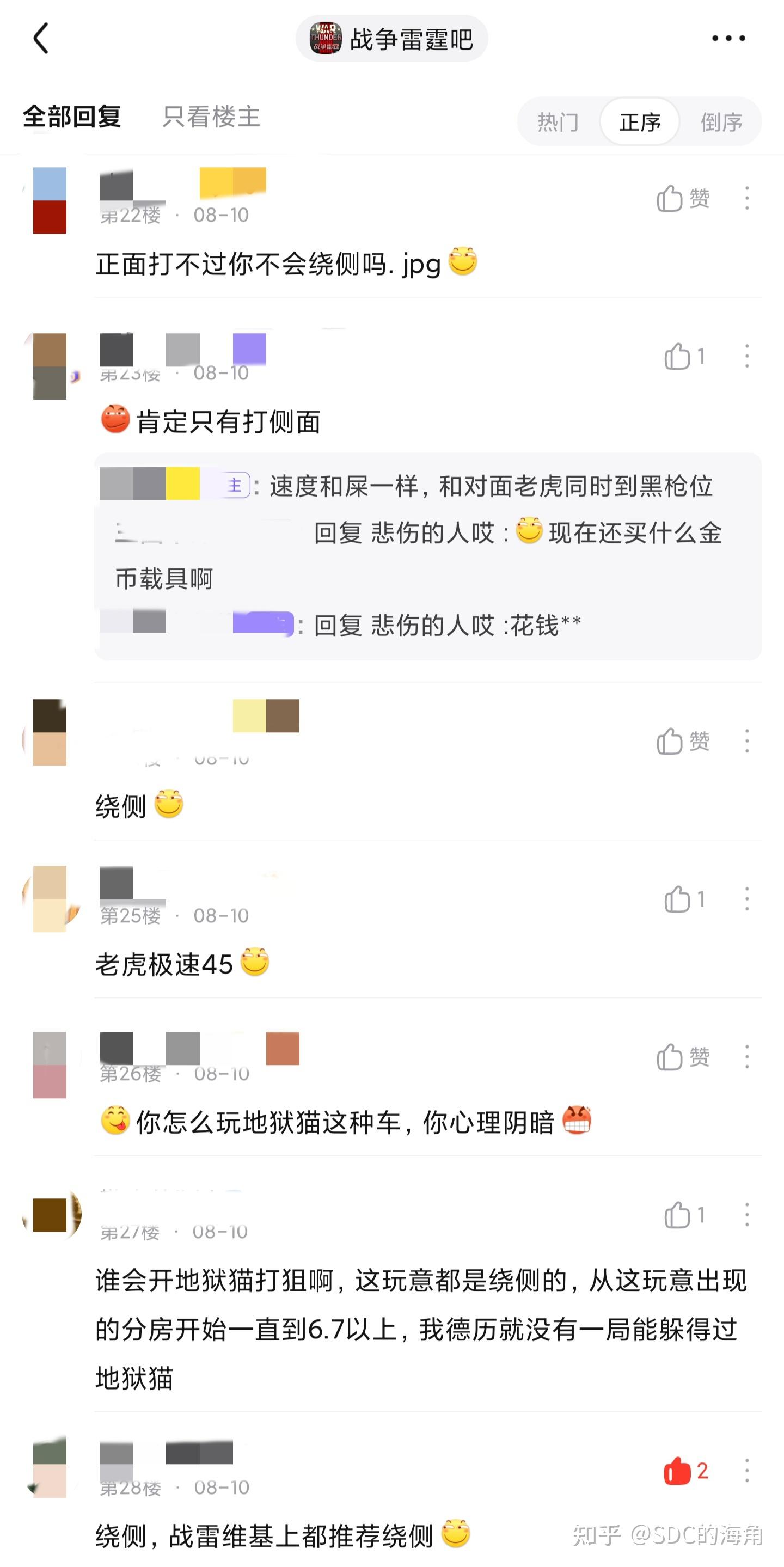Open more options for 第28楼 comment
This screenshot has width=784, height=1567.
[747, 1471]
